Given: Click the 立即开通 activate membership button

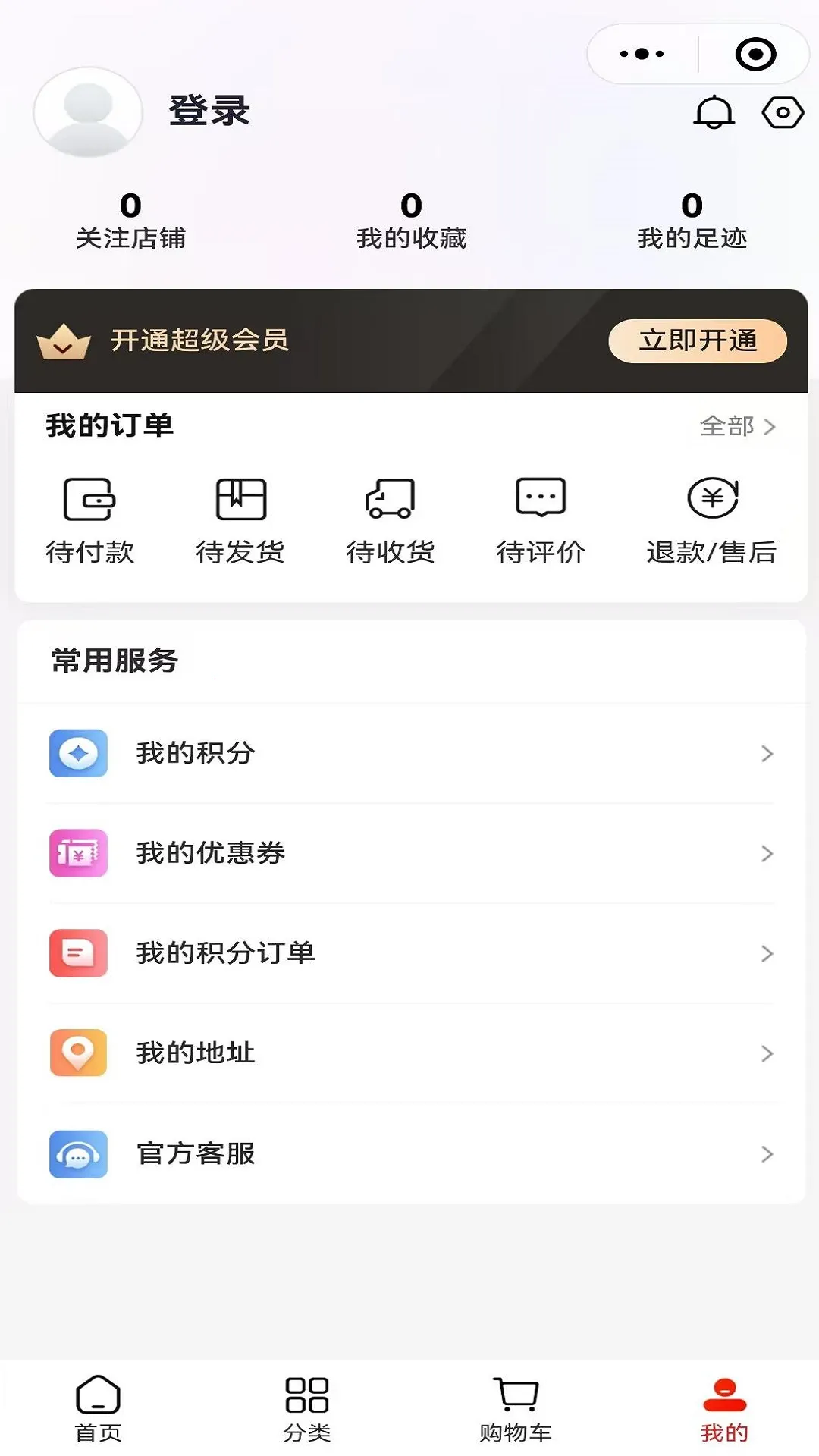Looking at the screenshot, I should (697, 341).
